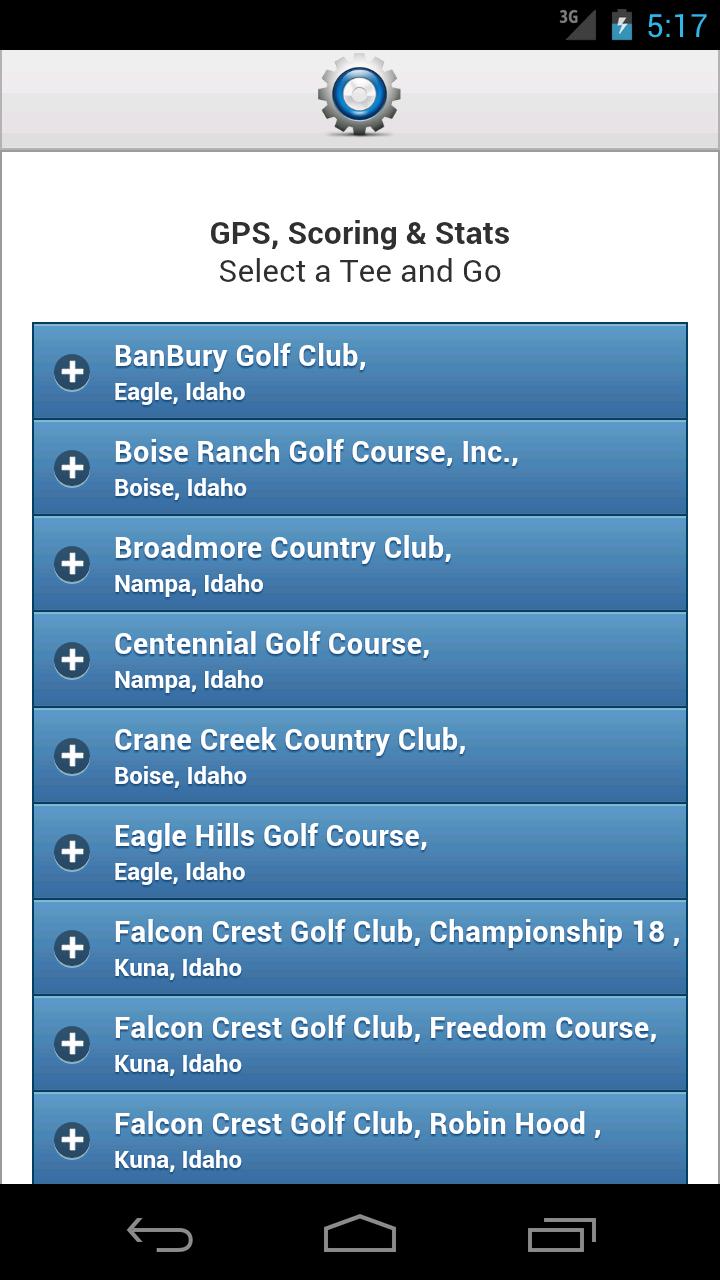Image resolution: width=720 pixels, height=1280 pixels.
Task: Expand Crane Creek Country Club
Action: point(360,755)
